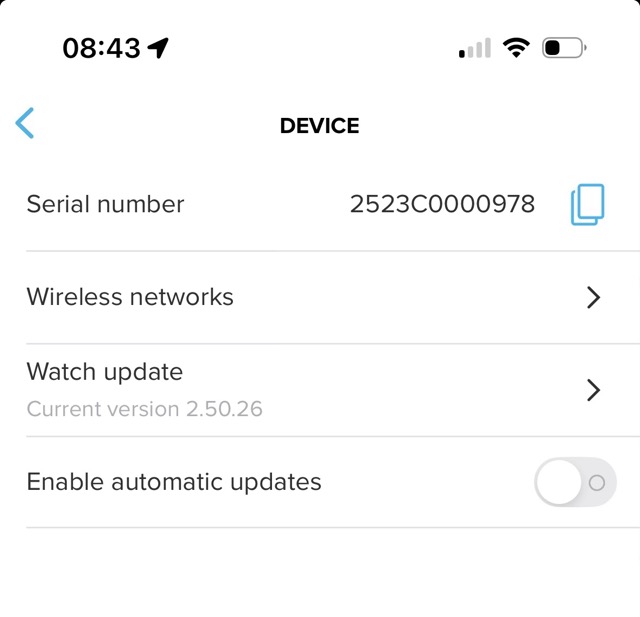The image size is (640, 617).
Task: Copy the serial number
Action: pyautogui.click(x=587, y=205)
